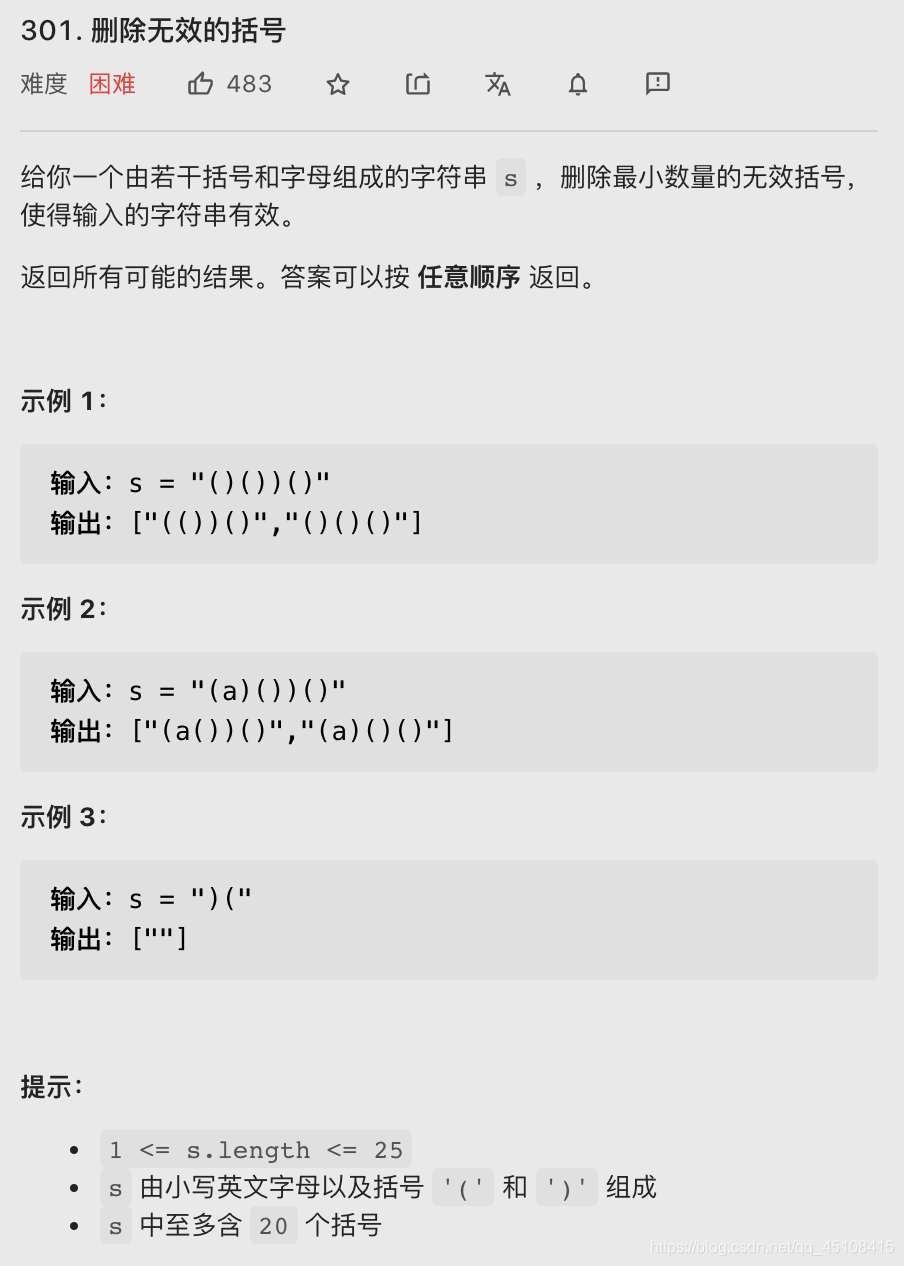
Task: Open the notification bell for this problem
Action: pos(578,84)
